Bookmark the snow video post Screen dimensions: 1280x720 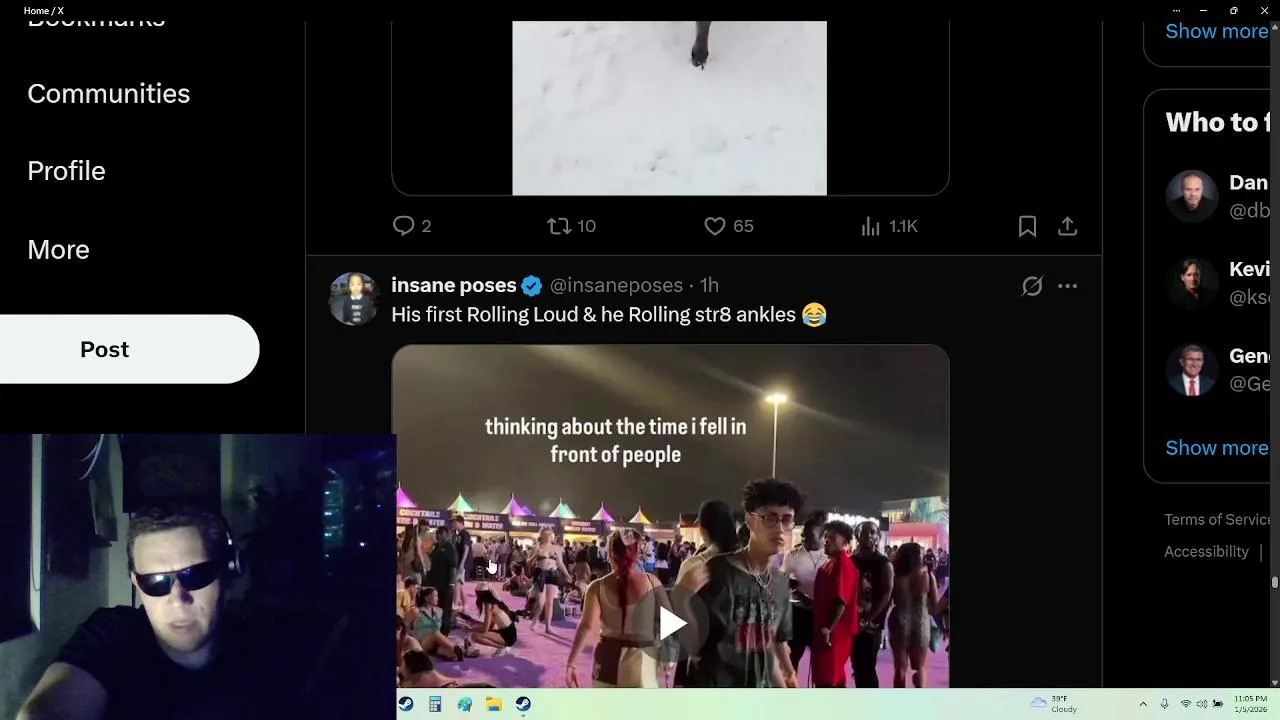[1027, 226]
